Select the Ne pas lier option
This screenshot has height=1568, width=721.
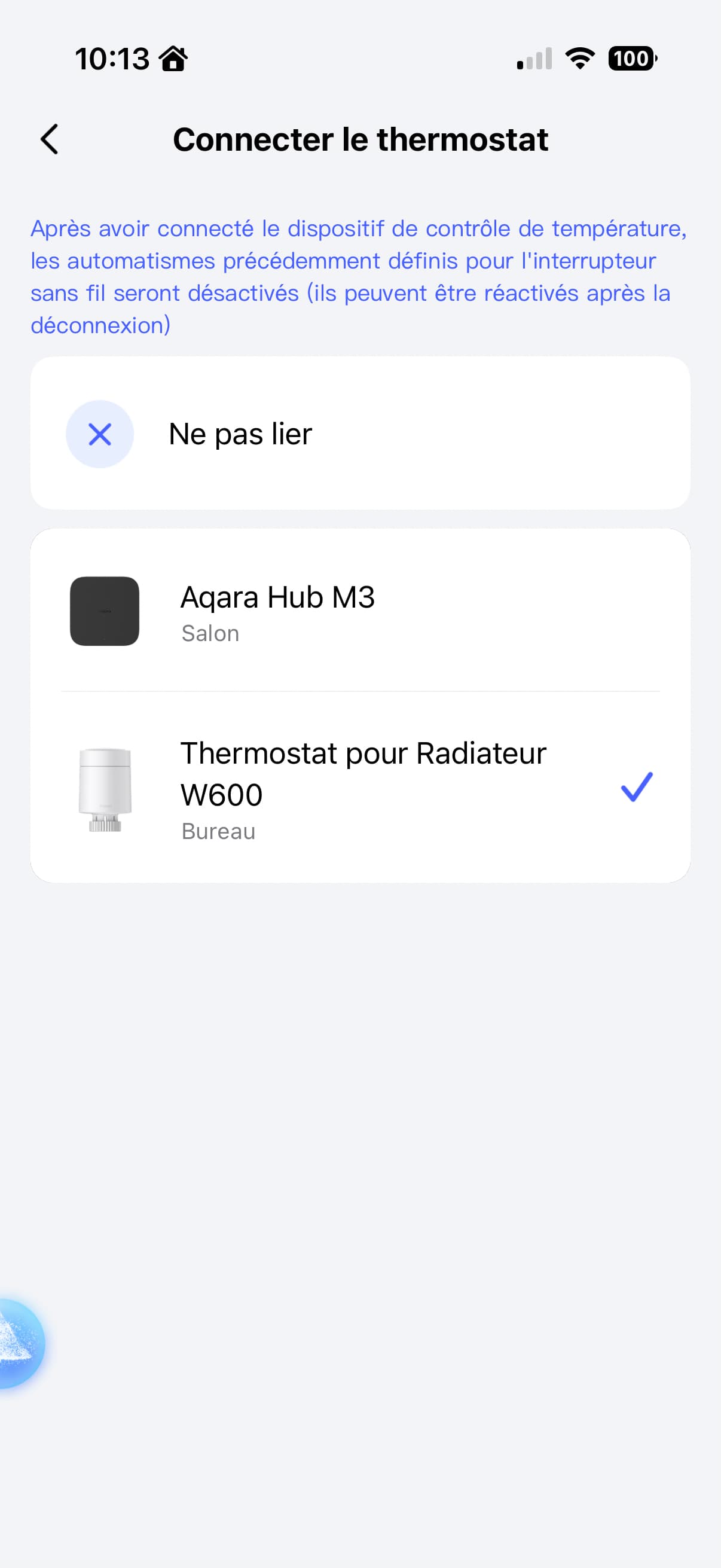[x=360, y=434]
